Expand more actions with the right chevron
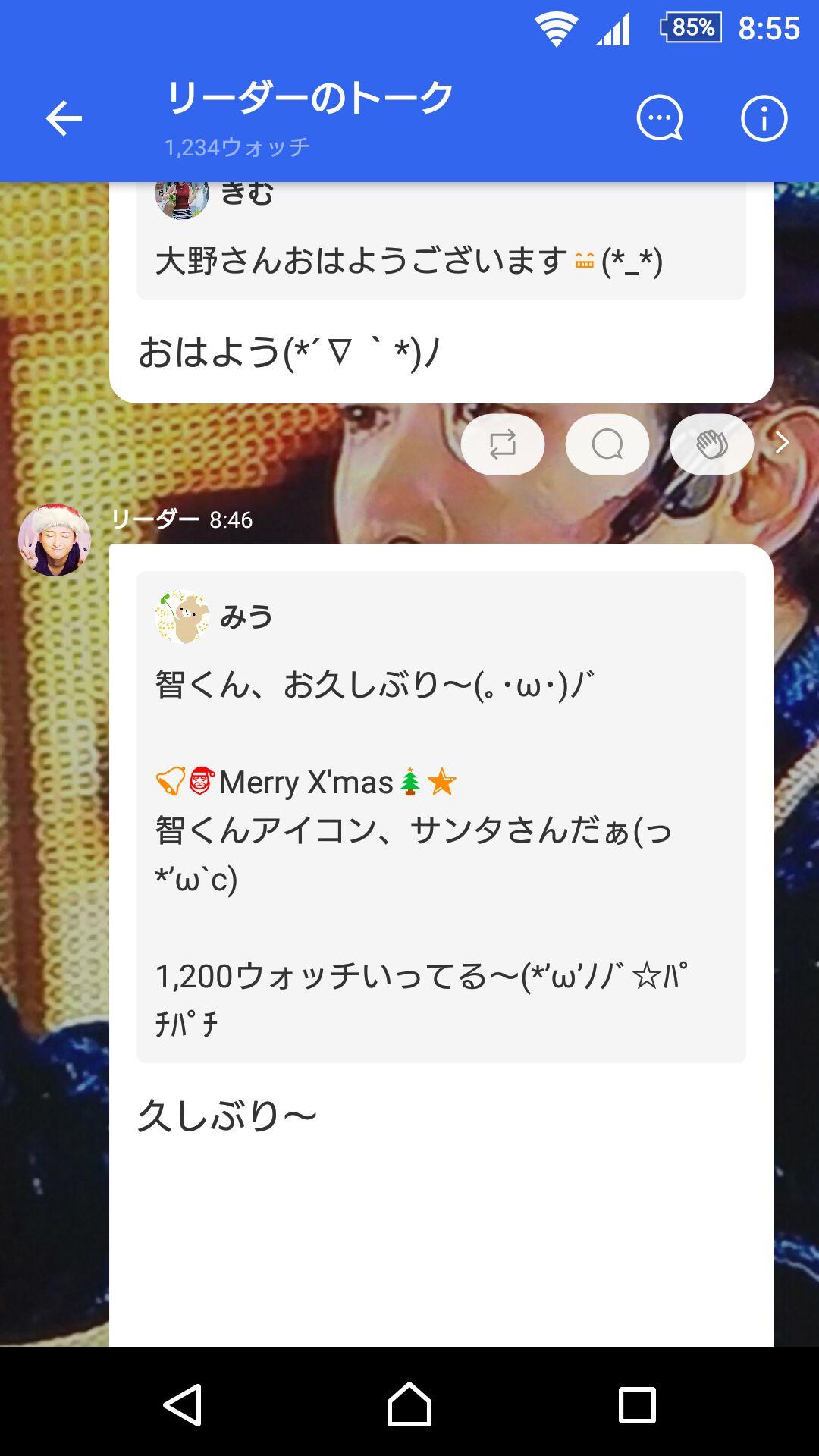This screenshot has height=1456, width=819. 781,444
